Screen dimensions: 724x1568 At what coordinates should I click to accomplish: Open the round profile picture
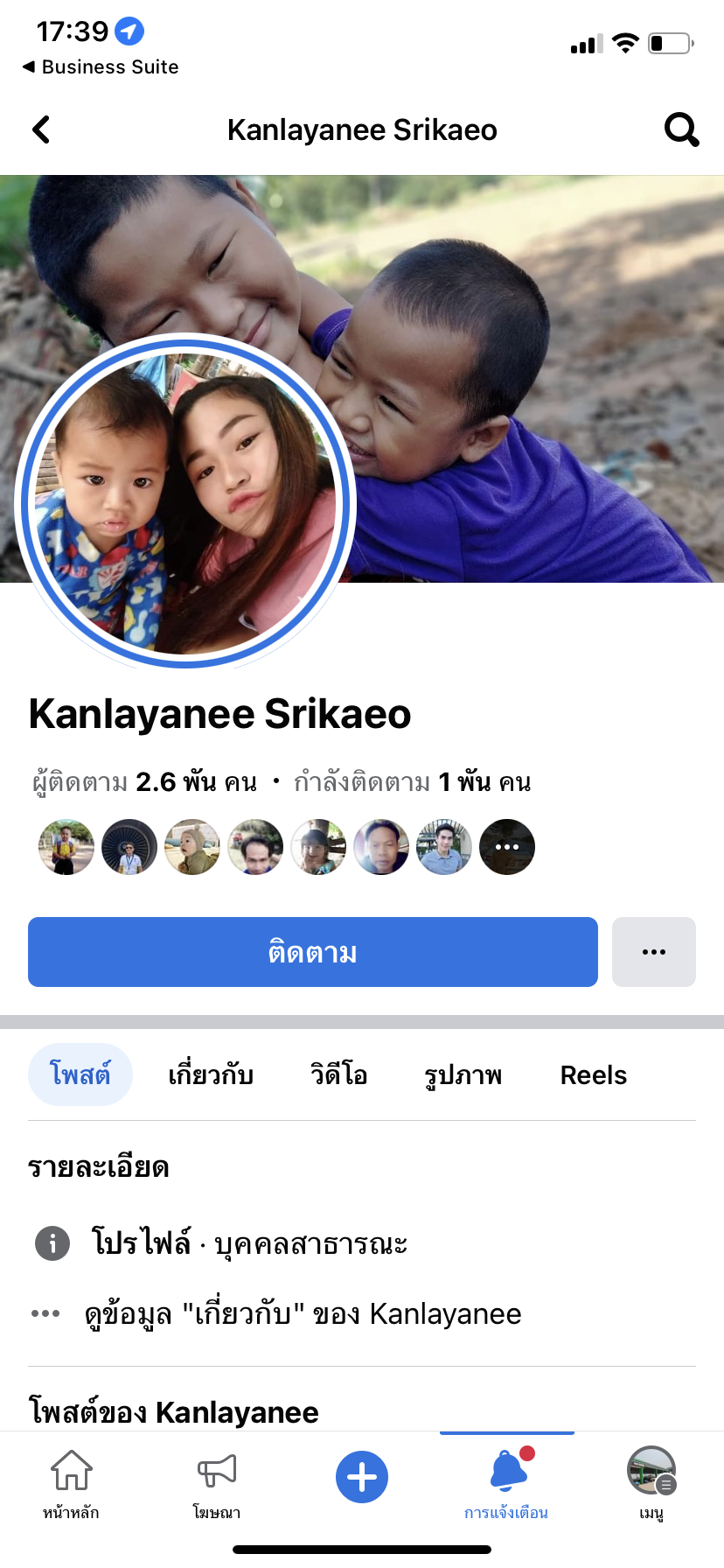point(185,503)
